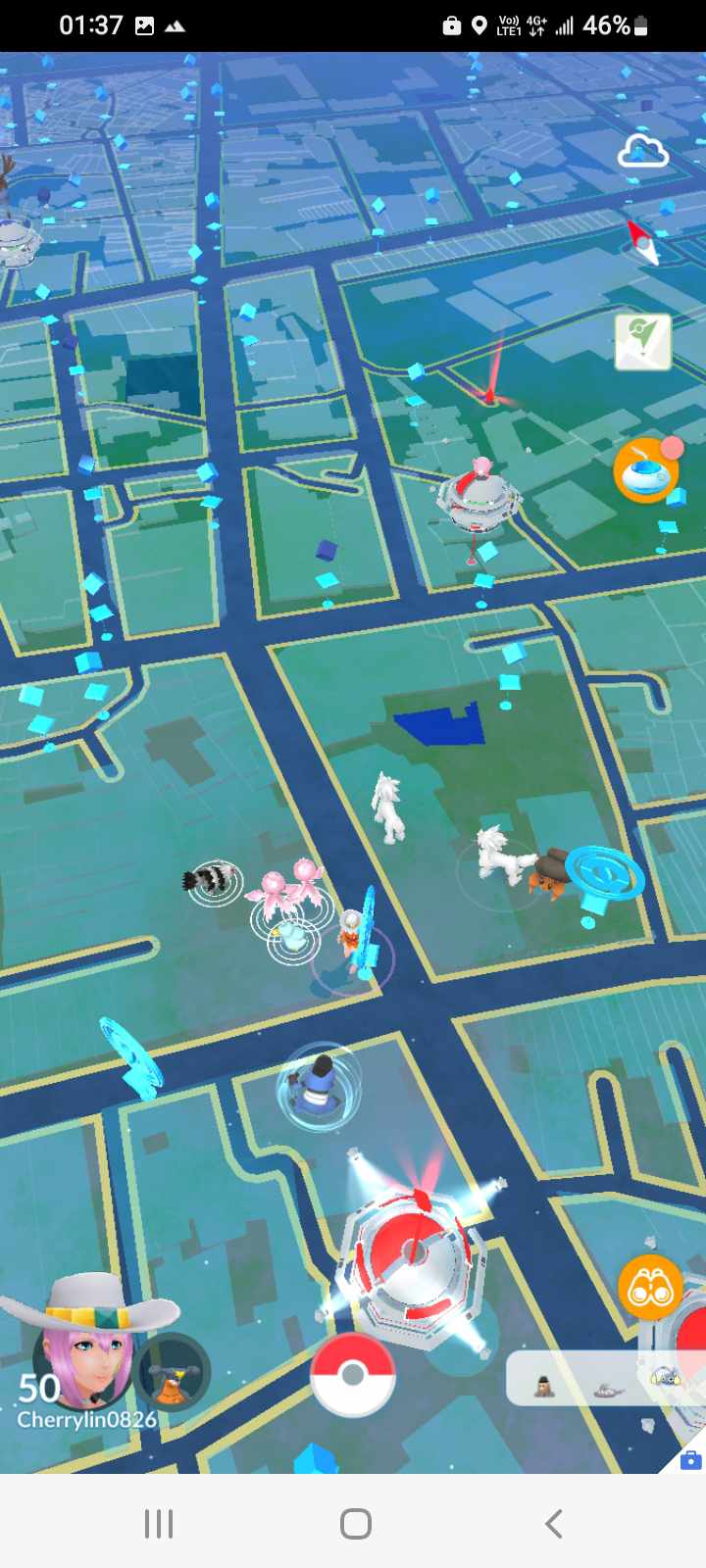Image resolution: width=706 pixels, height=1568 pixels.
Task: Tap the brown Pokémon near blue PokéStop
Action: coord(547,872)
